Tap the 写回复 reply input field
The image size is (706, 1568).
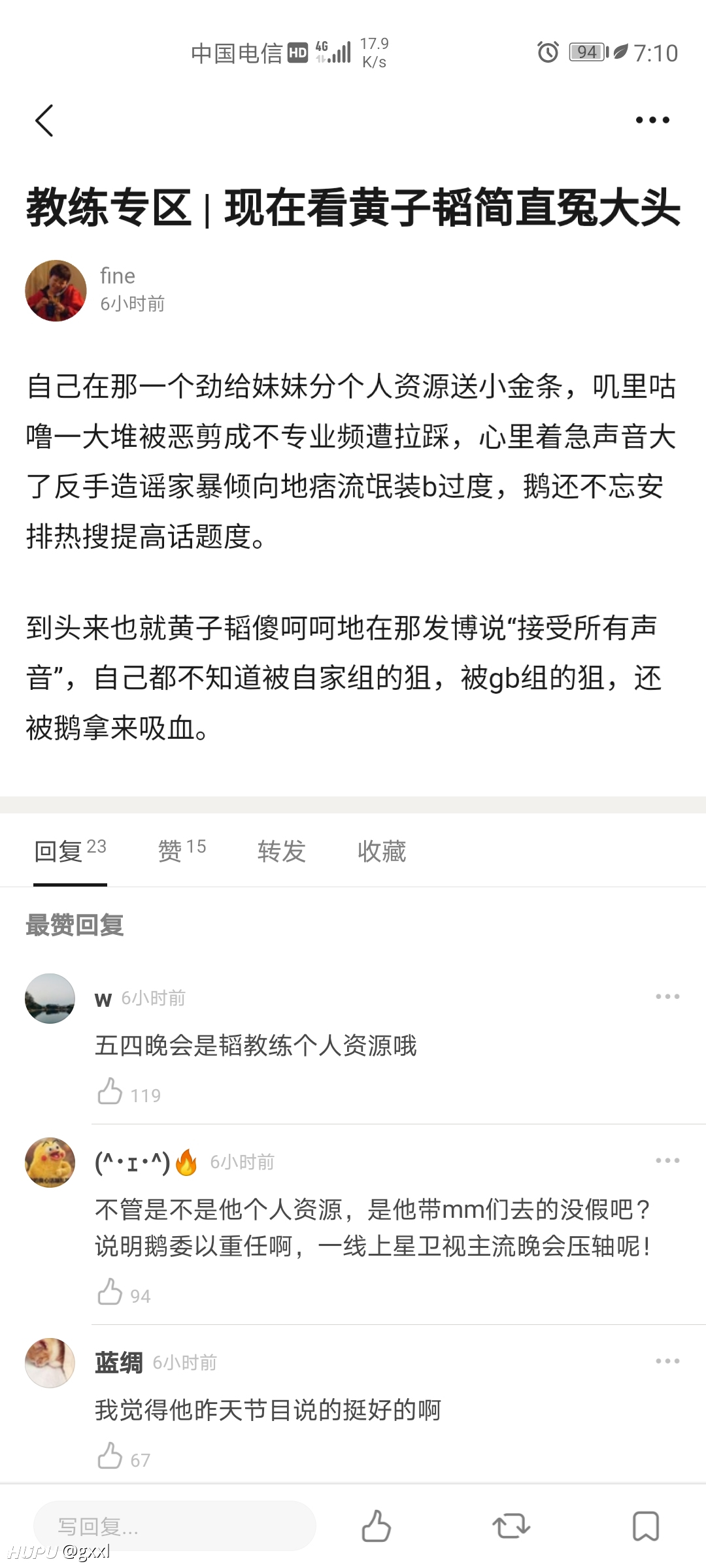pos(175,1526)
